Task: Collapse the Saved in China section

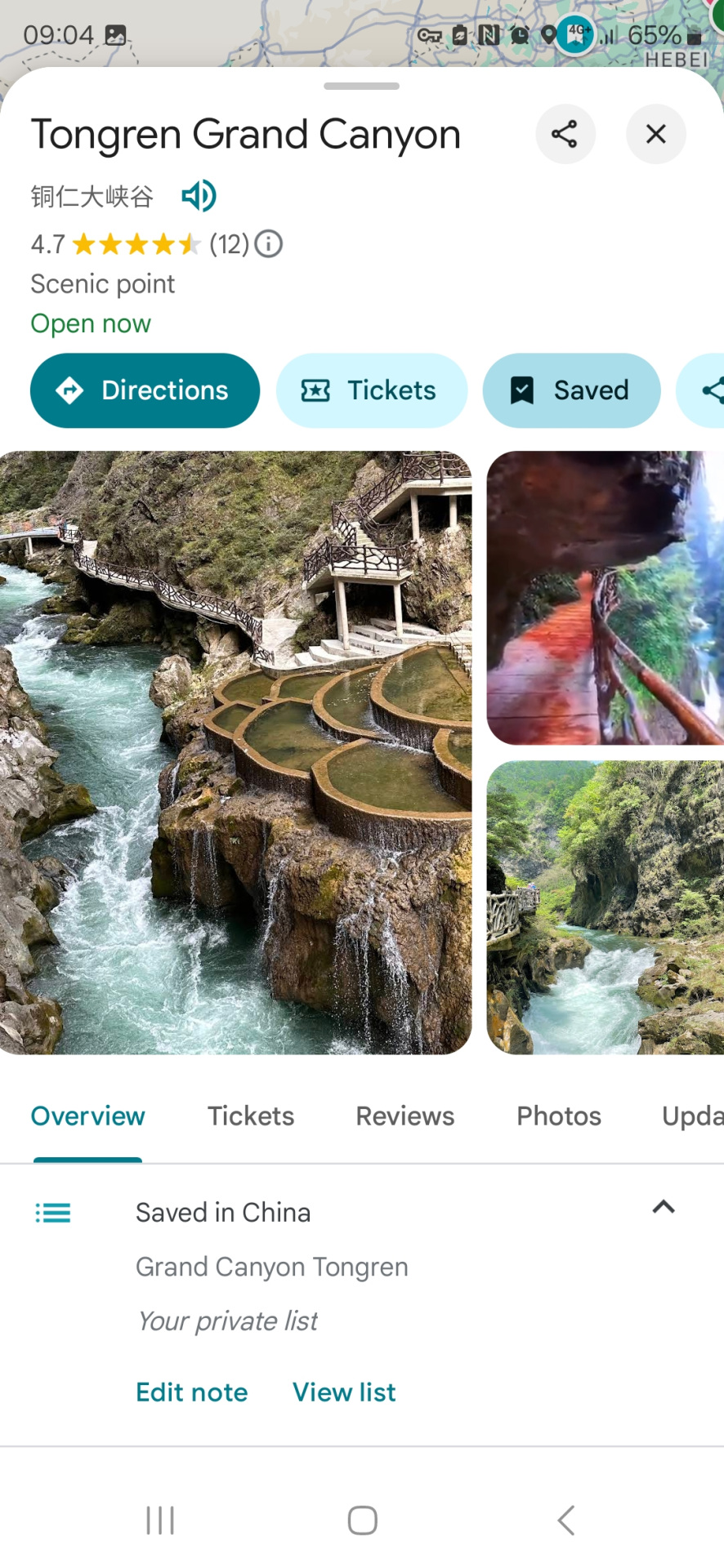Action: (x=664, y=1207)
